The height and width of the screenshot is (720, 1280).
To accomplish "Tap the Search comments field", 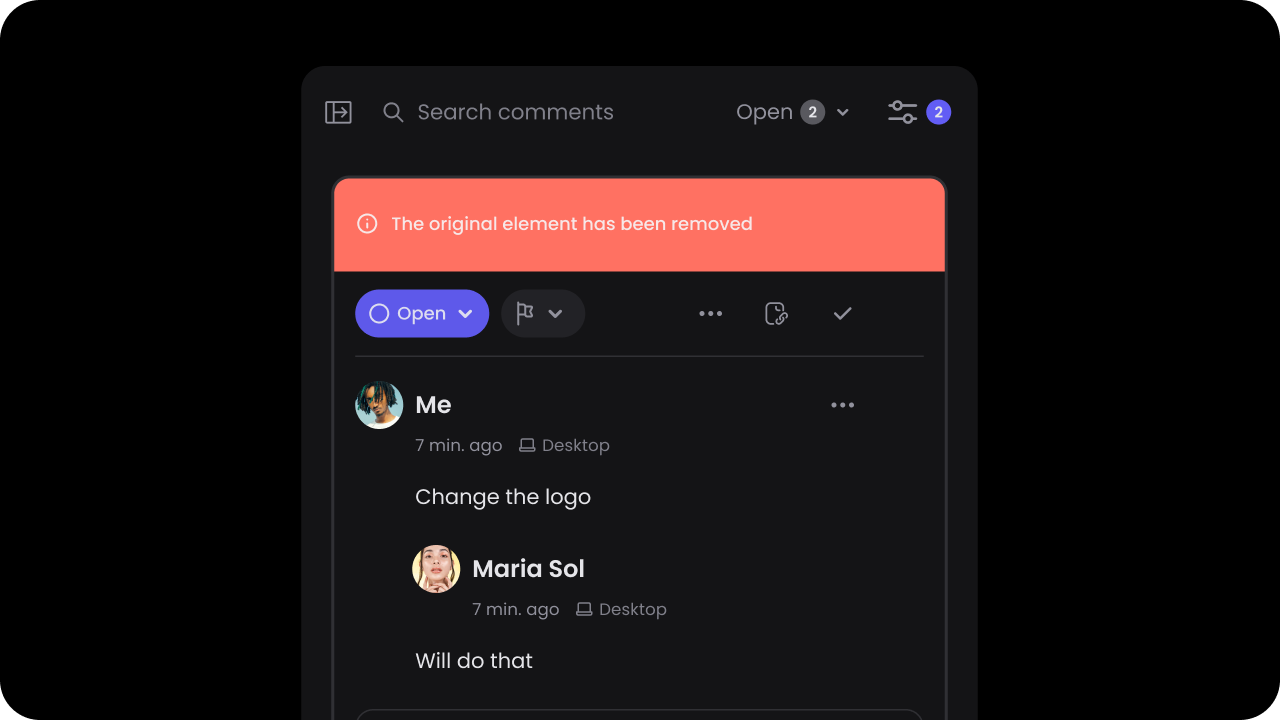I will click(x=514, y=112).
